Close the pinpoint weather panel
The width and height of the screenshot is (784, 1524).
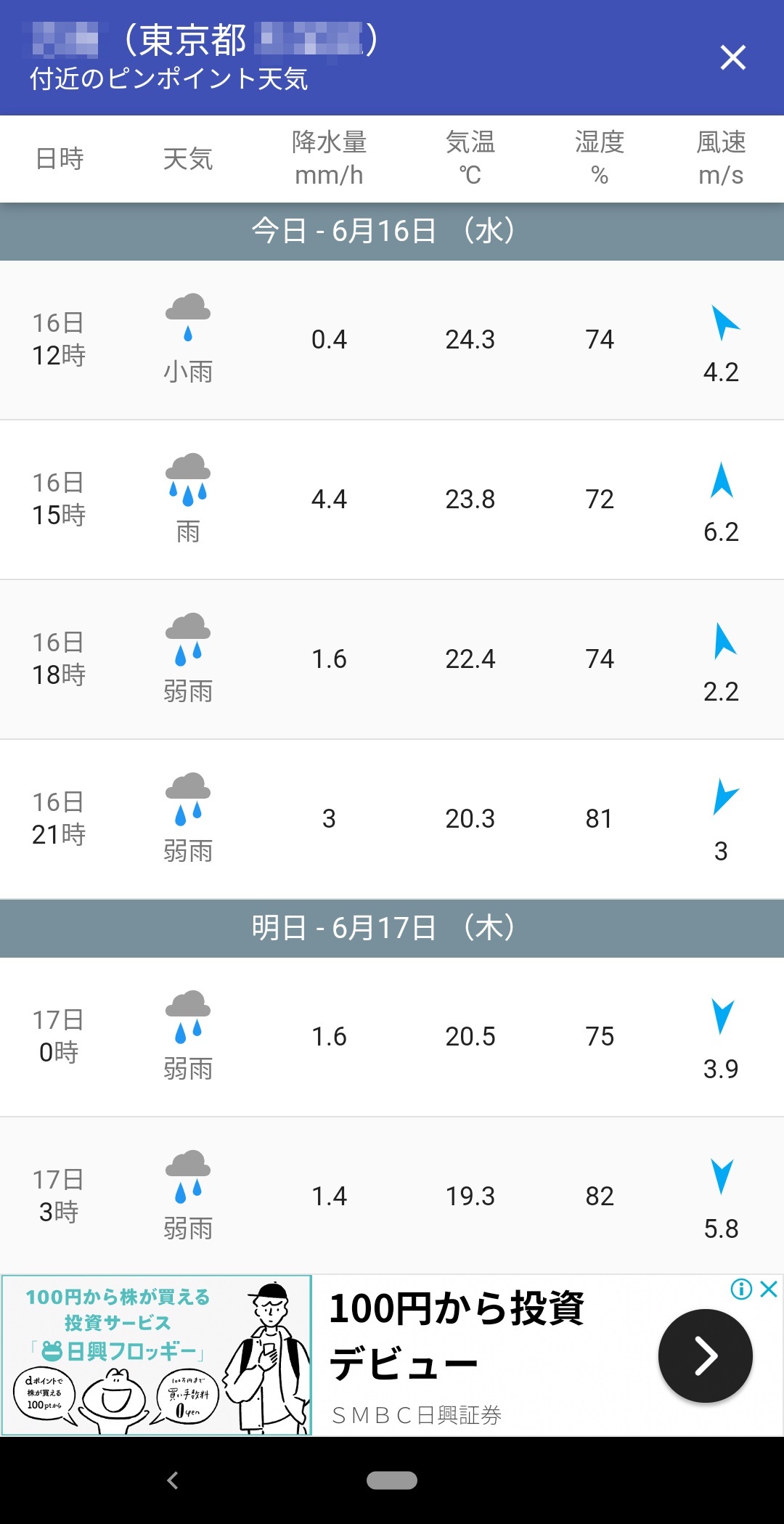click(732, 57)
